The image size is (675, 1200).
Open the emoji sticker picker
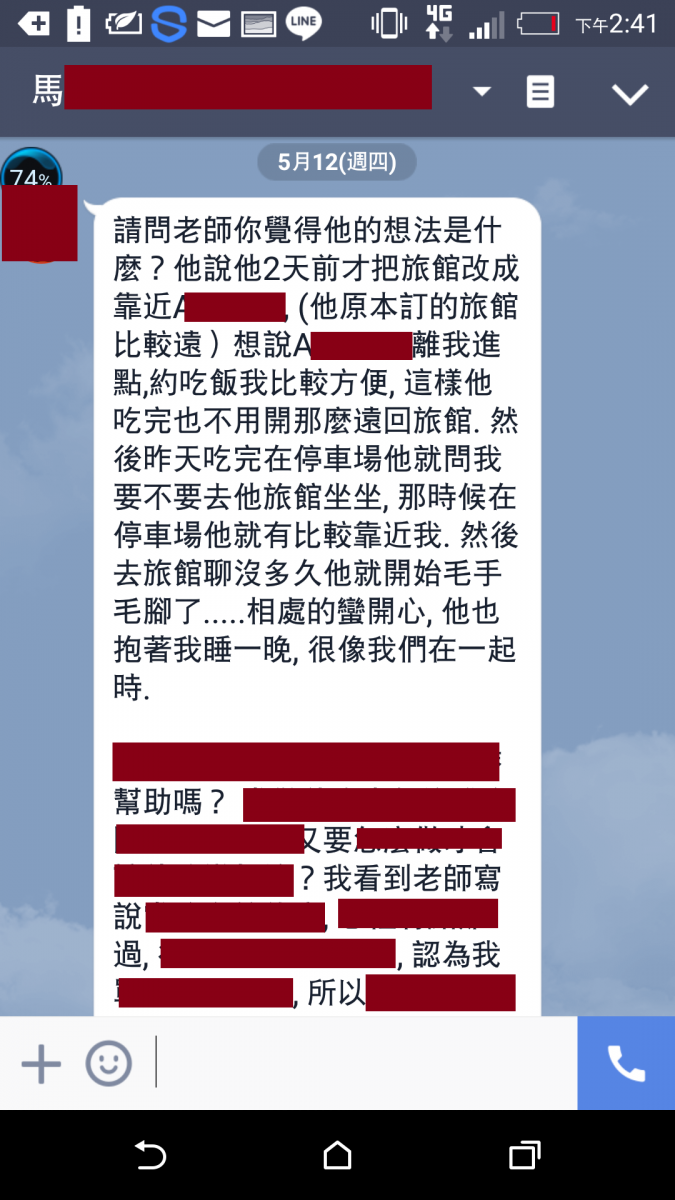[108, 1062]
